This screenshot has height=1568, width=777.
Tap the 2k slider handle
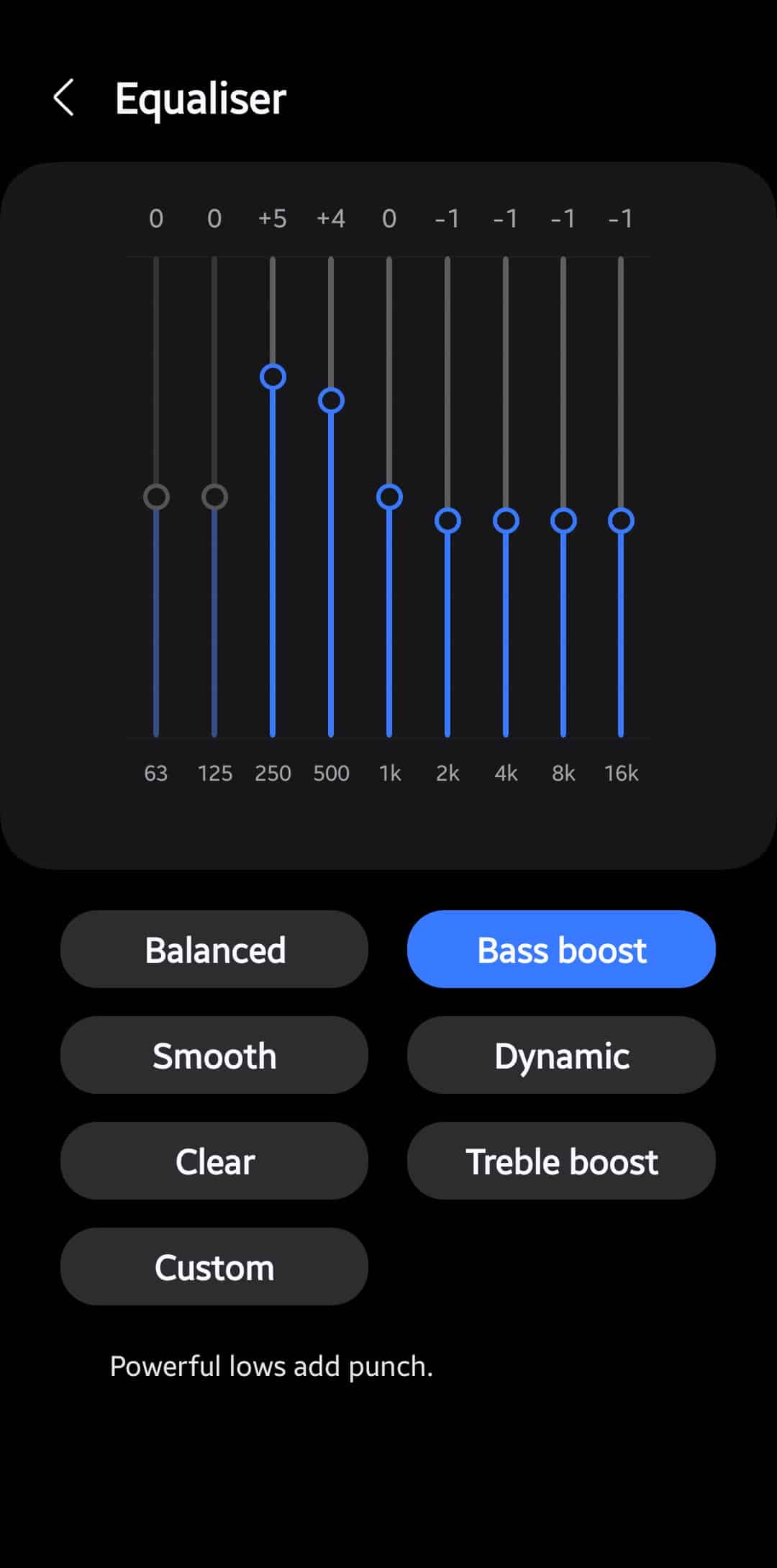pyautogui.click(x=447, y=520)
